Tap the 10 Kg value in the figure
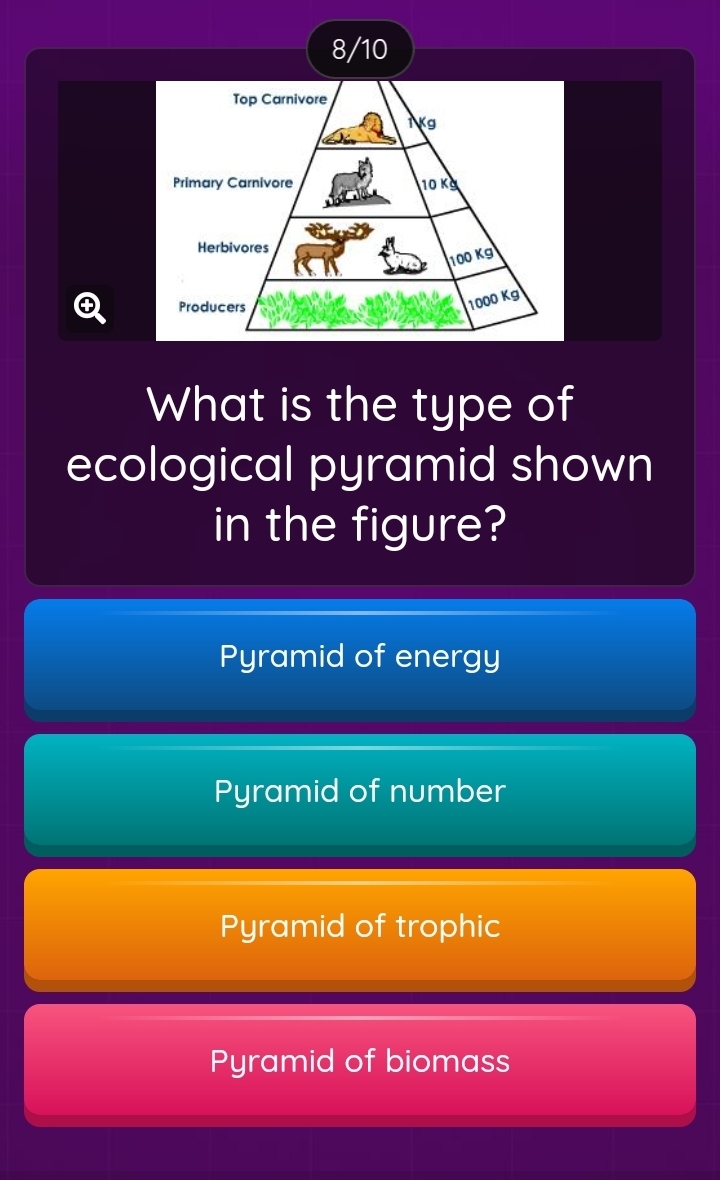The image size is (720, 1180). click(440, 184)
